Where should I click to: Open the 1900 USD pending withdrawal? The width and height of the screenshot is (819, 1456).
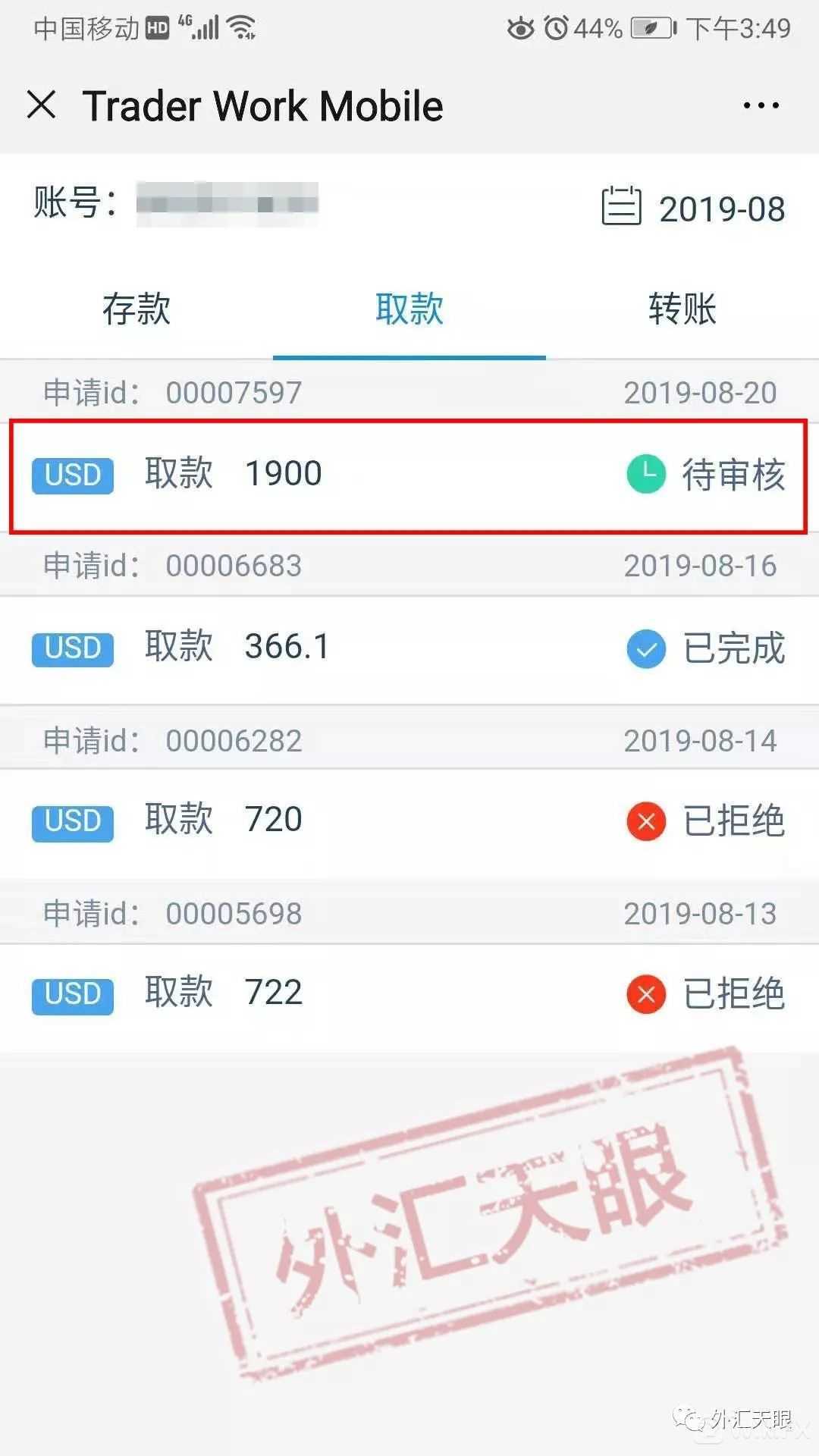coord(409,475)
